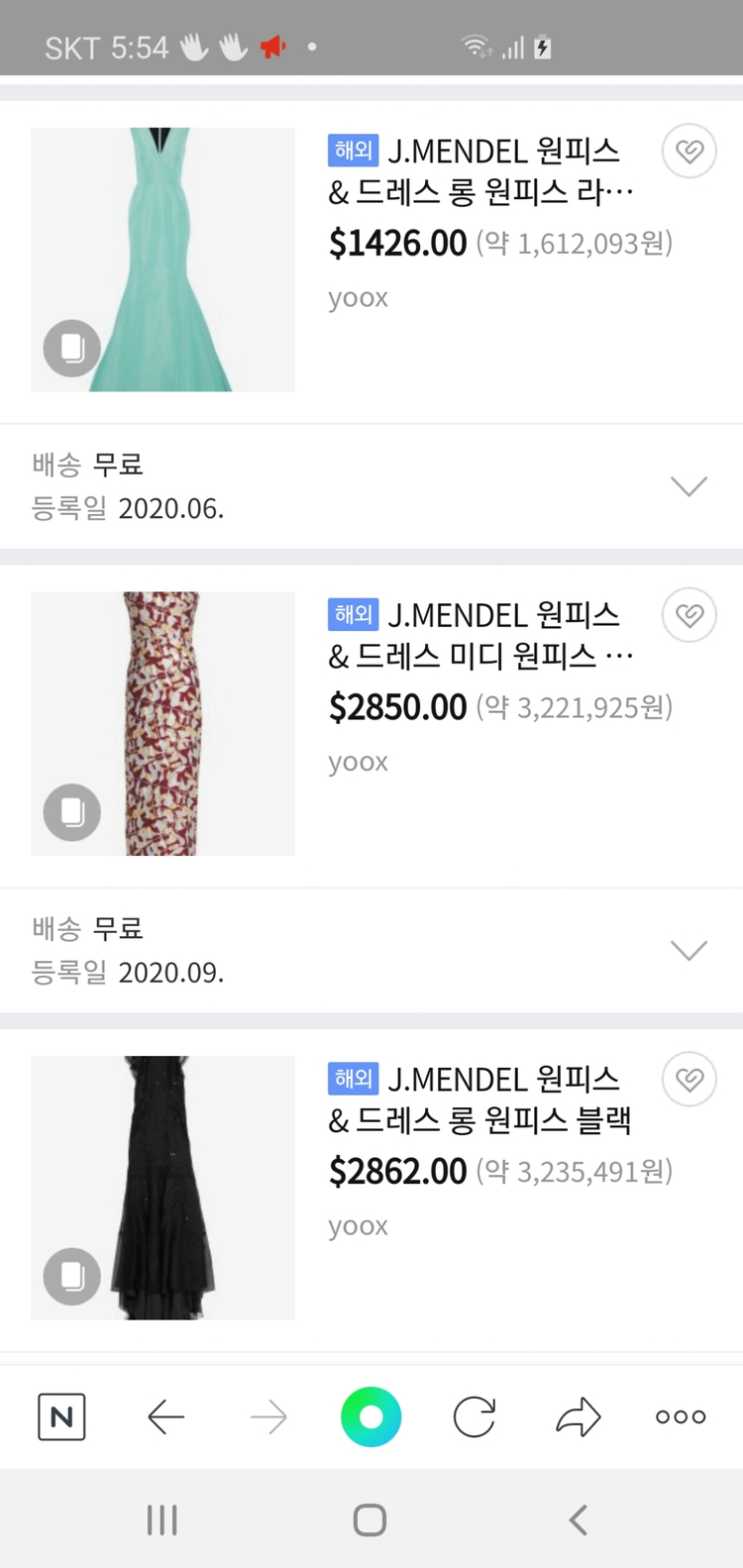Open the chevron under the $2850.00 item
Screen dimensions: 743x1568
[689, 949]
